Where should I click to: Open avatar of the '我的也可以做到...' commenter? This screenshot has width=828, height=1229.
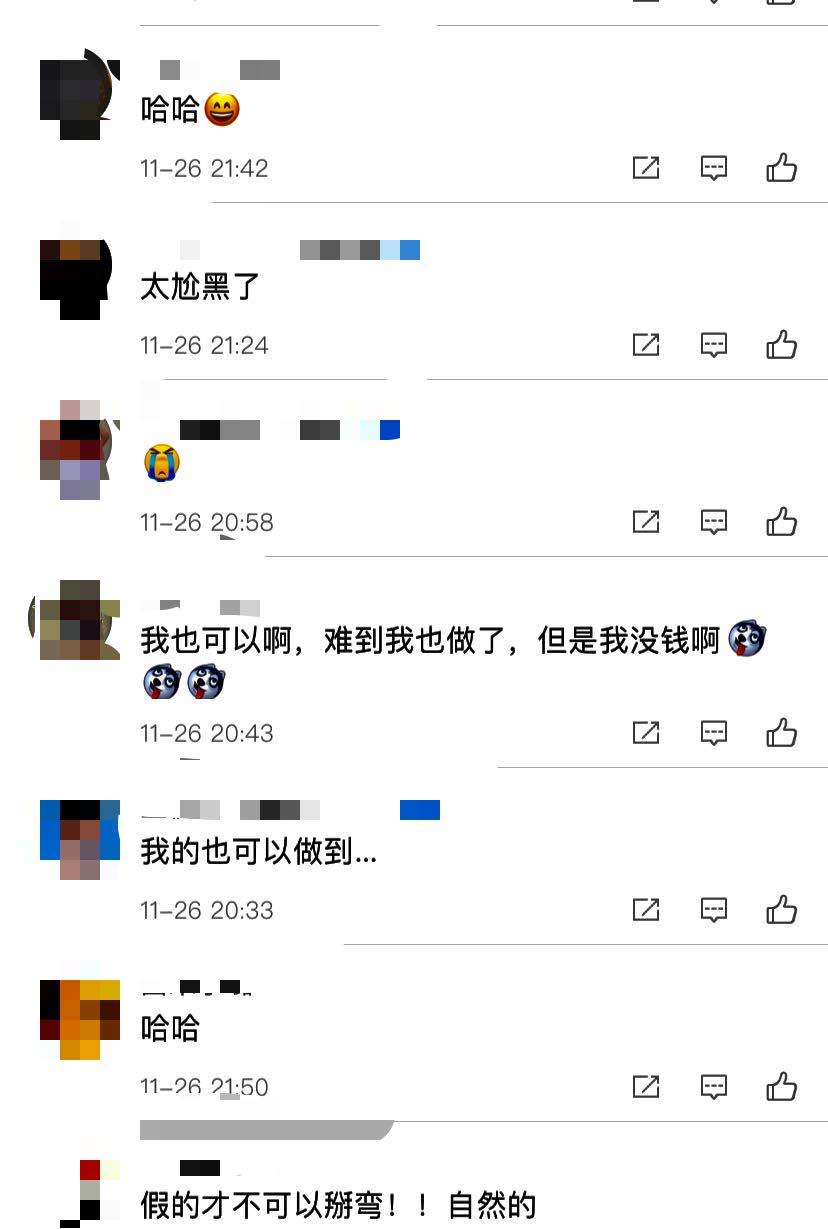click(79, 840)
